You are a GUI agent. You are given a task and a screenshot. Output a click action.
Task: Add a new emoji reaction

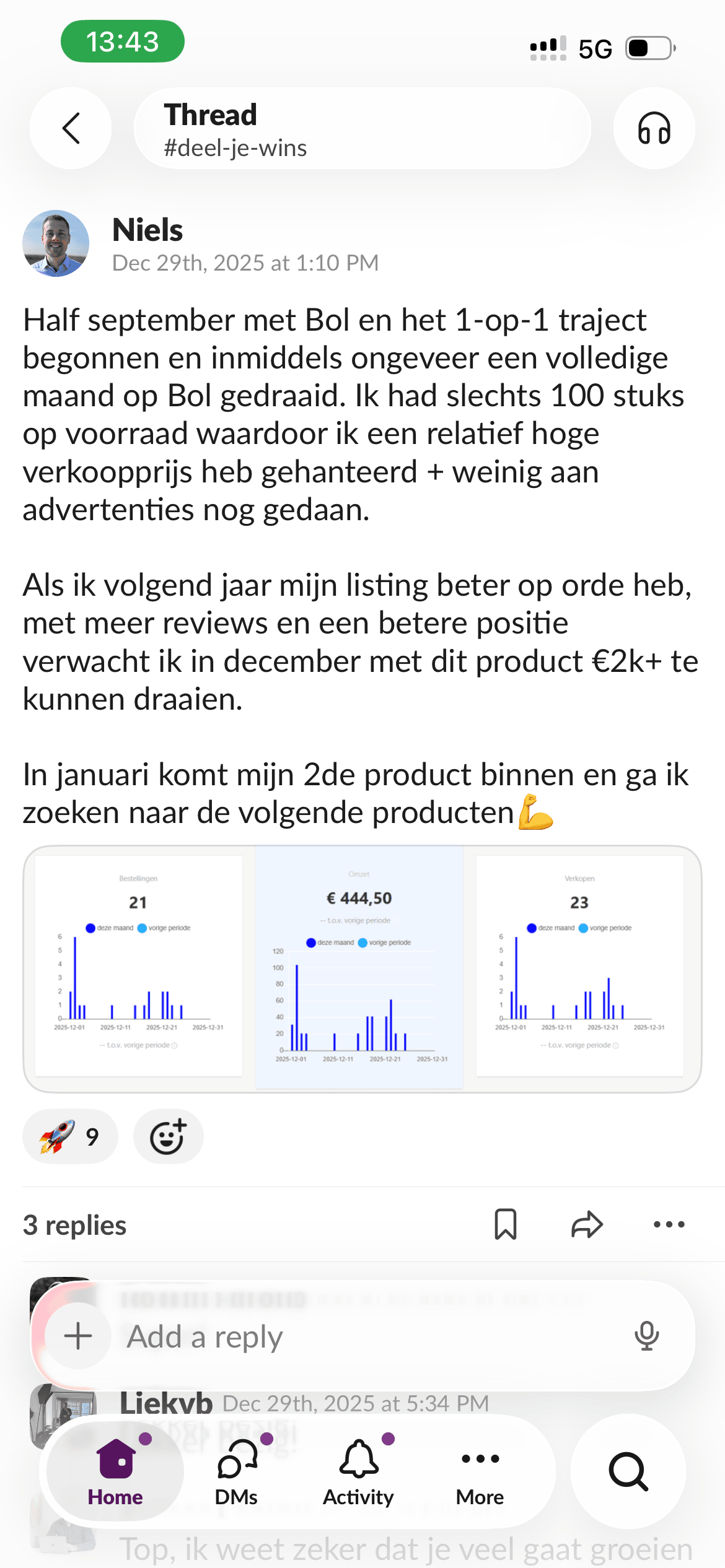point(168,1136)
